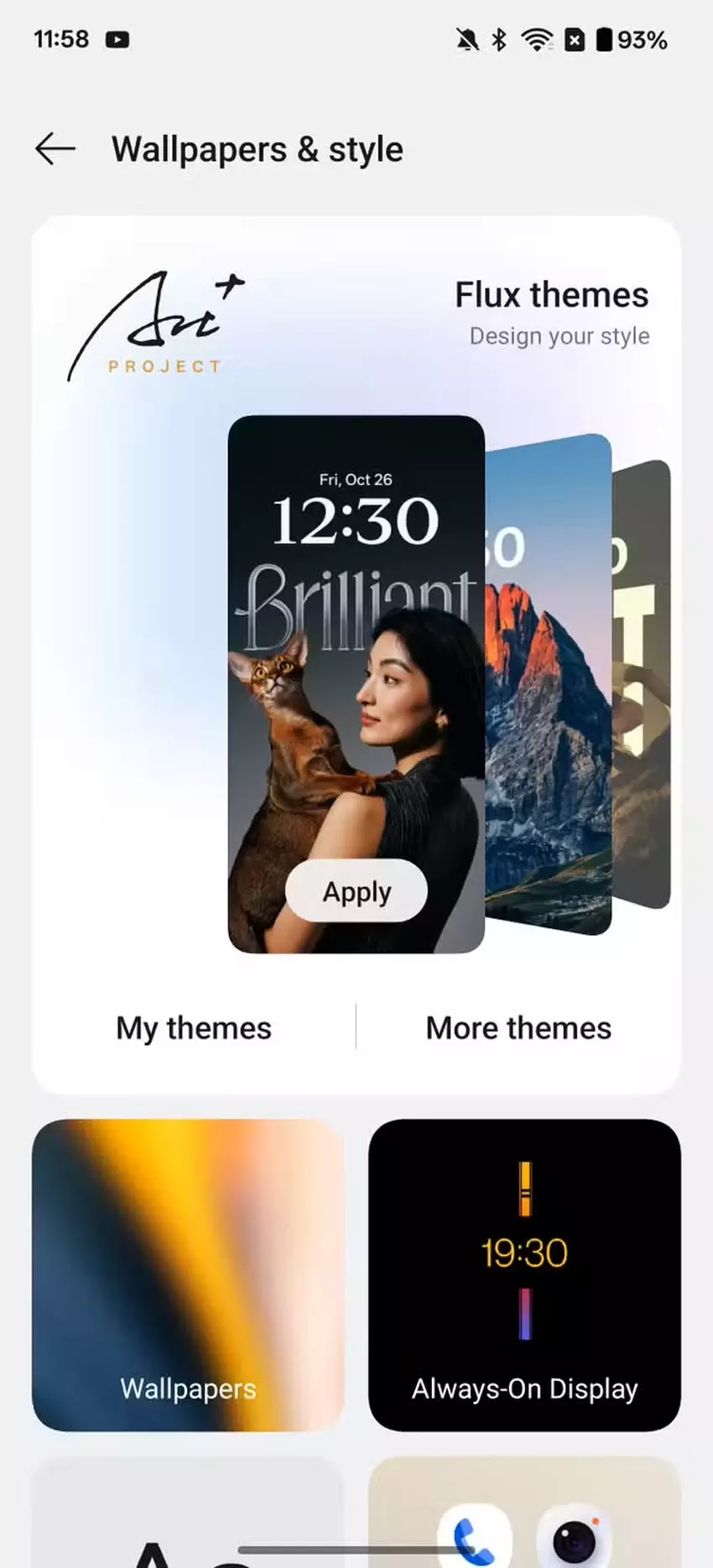Browse More themes
Viewport: 713px width, 1568px height.
(x=518, y=1028)
